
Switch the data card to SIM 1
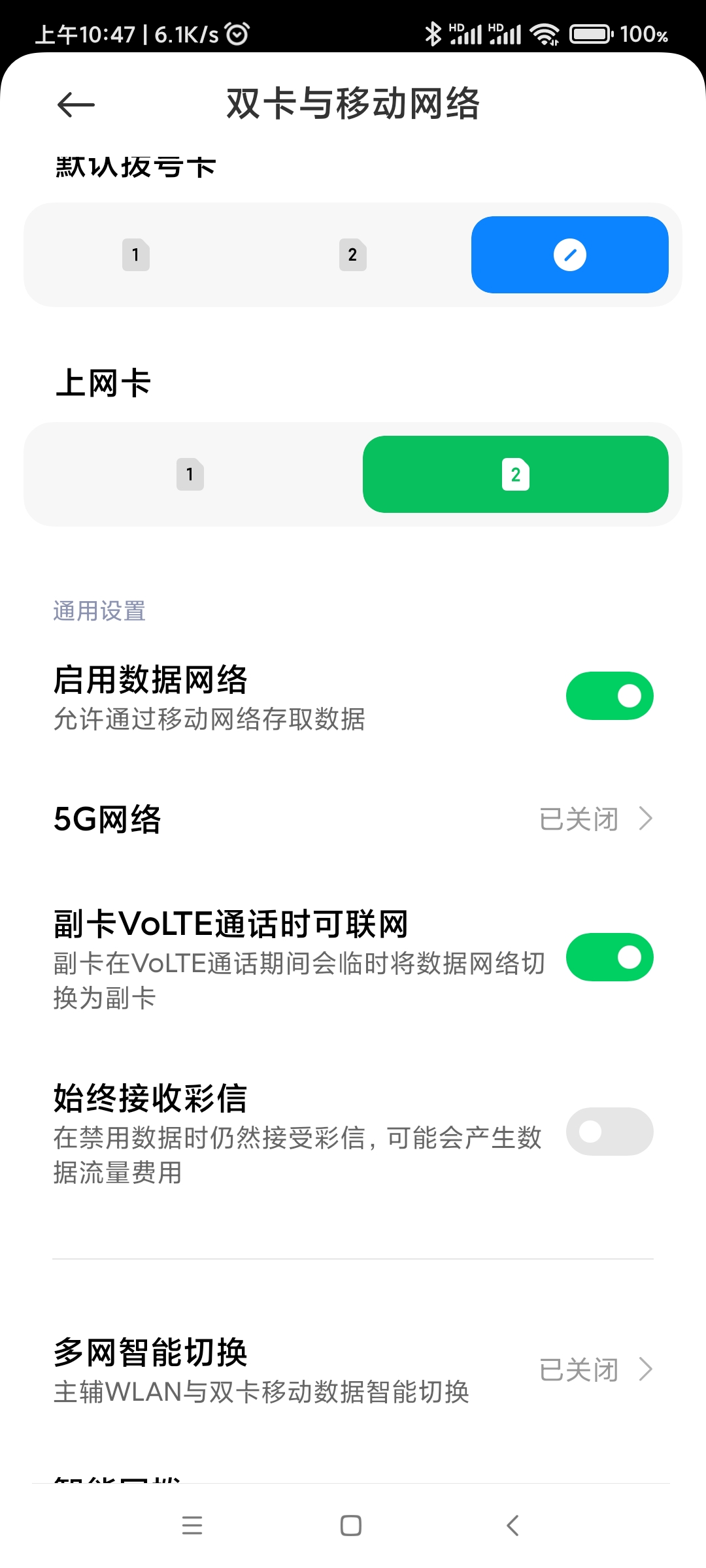[190, 474]
